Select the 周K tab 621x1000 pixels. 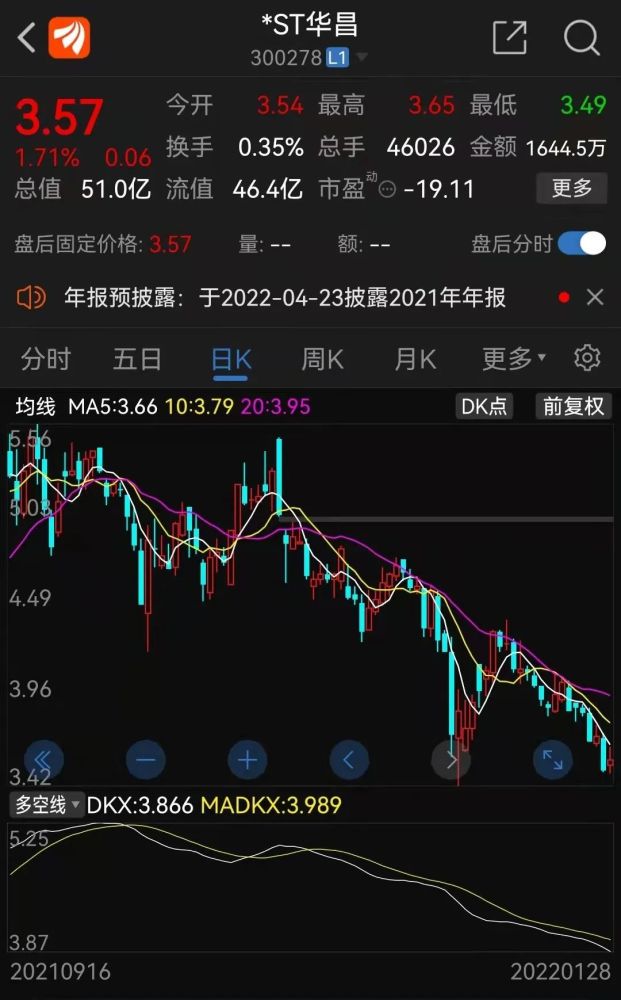(322, 358)
